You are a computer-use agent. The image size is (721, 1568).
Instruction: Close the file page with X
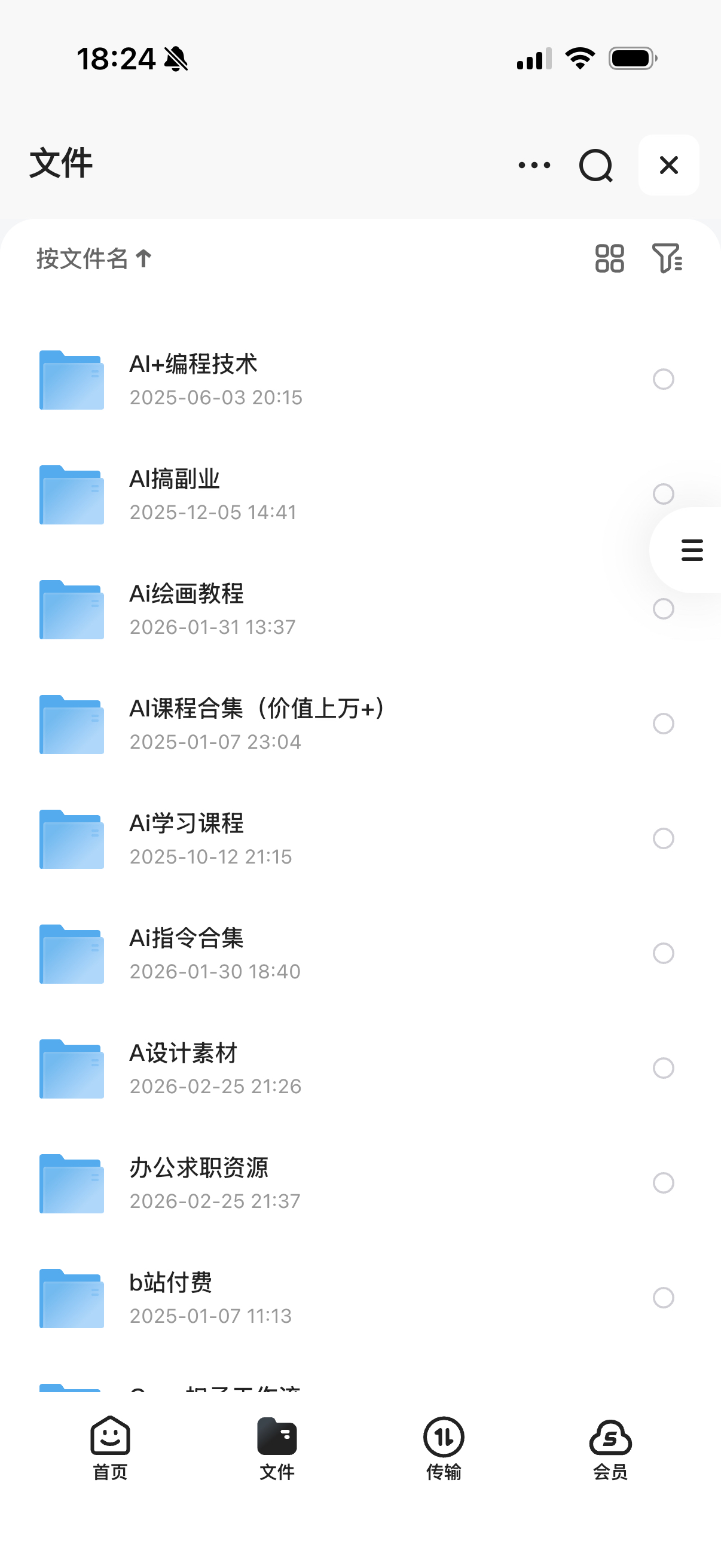pyautogui.click(x=668, y=165)
